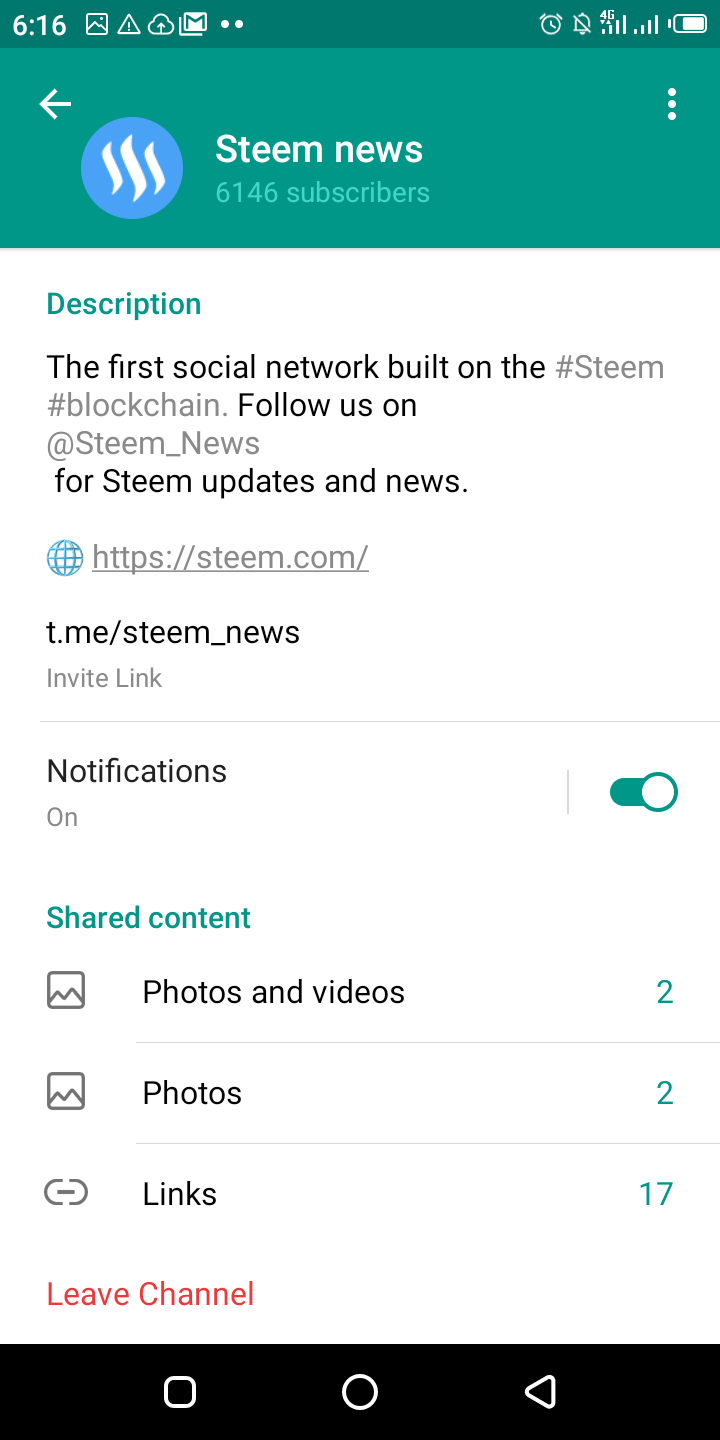Visit the https://steem.com/ link
This screenshot has width=720, height=1440.
[230, 557]
